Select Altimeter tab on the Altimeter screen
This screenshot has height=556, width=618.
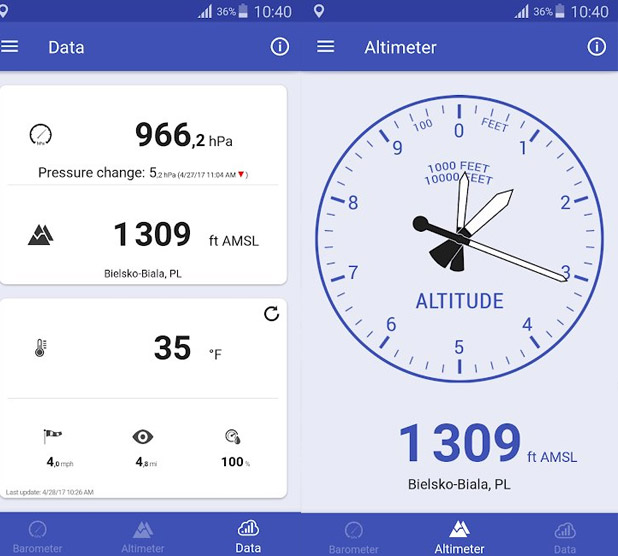[459, 536]
